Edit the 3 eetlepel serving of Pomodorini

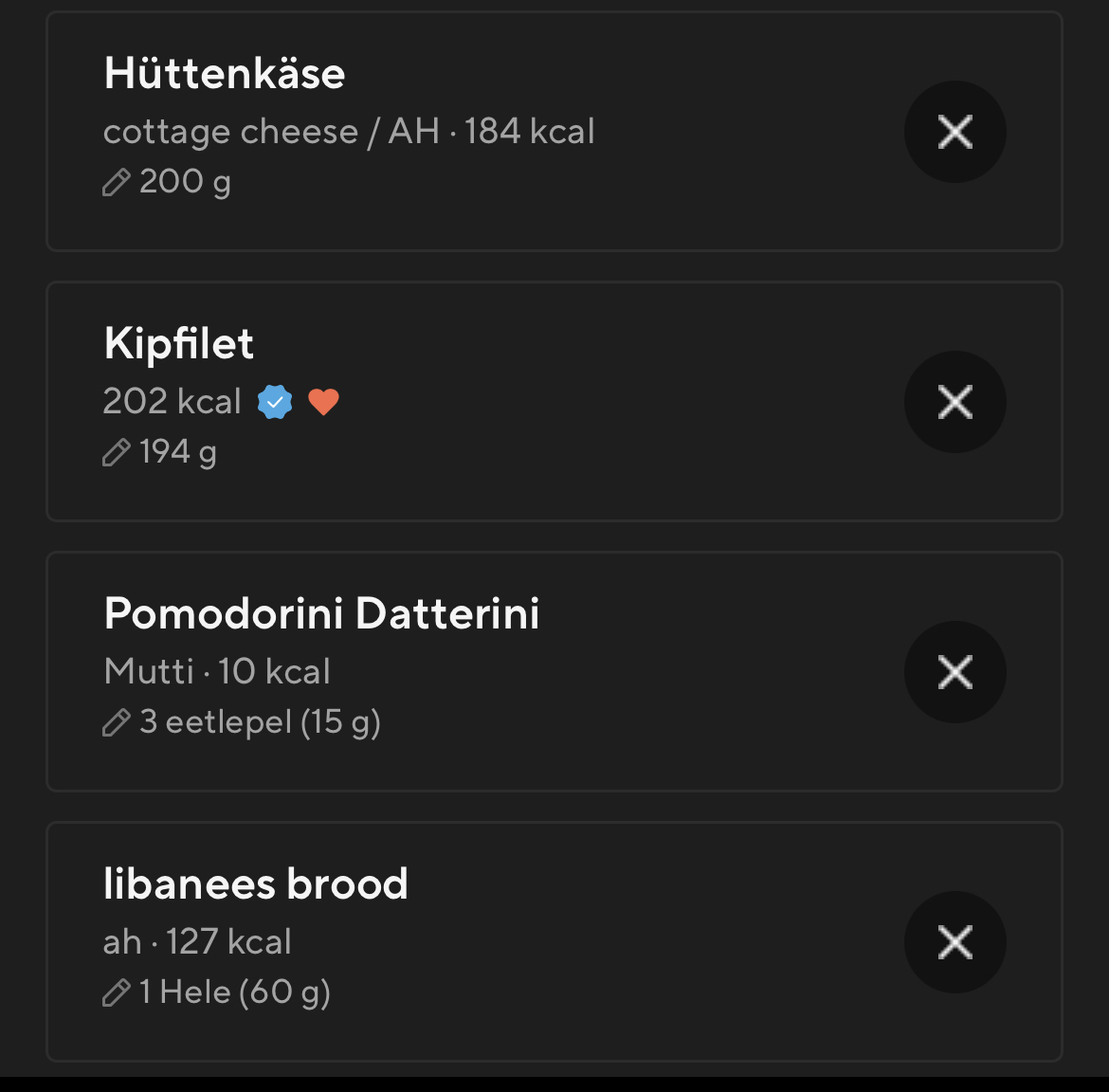click(x=242, y=722)
